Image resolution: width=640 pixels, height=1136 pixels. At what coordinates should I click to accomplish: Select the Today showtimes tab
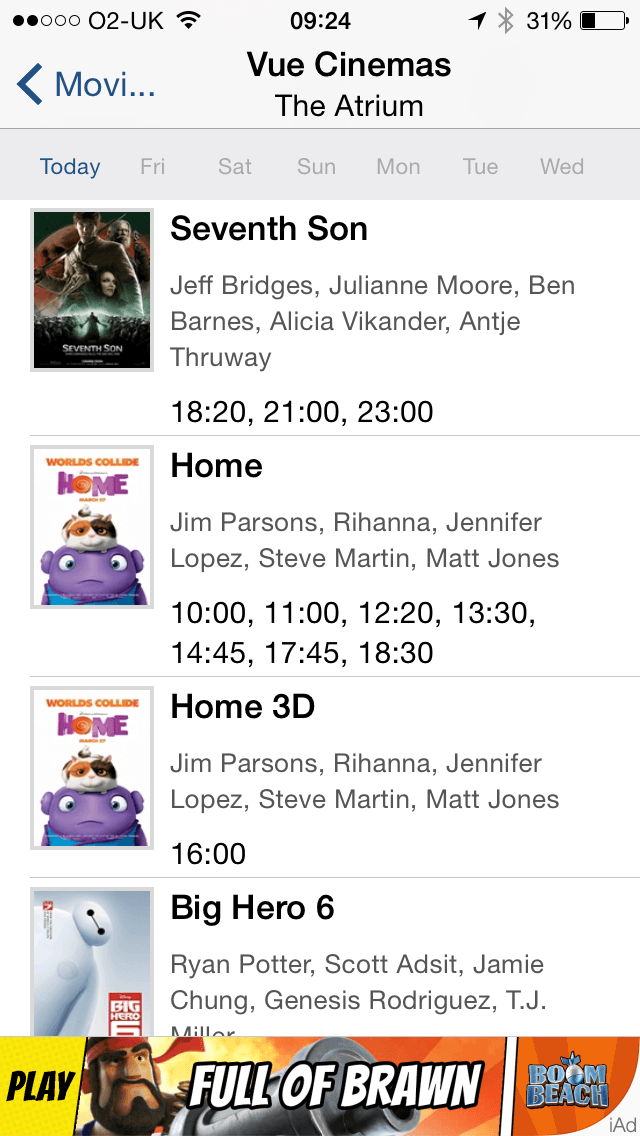[x=70, y=167]
